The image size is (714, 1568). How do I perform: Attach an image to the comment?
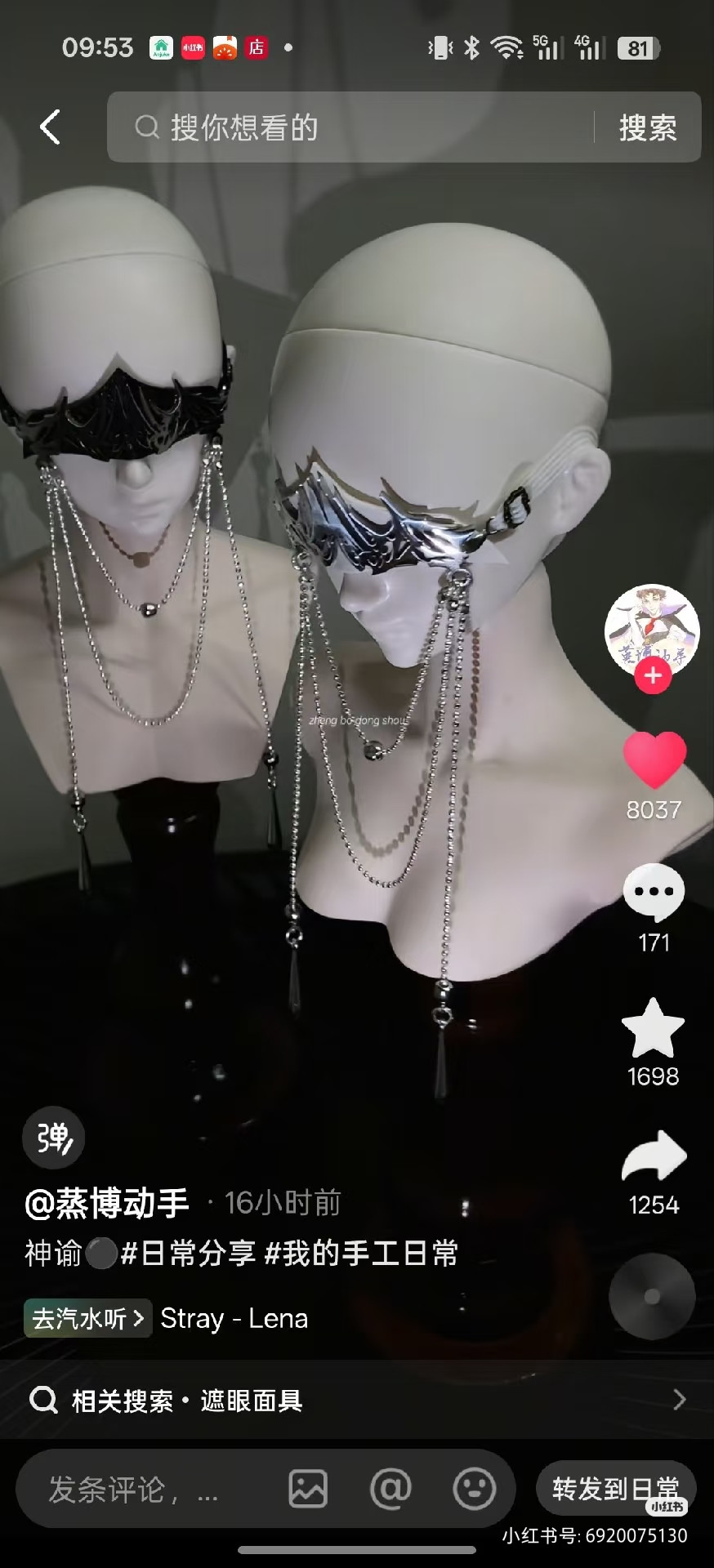(308, 1489)
